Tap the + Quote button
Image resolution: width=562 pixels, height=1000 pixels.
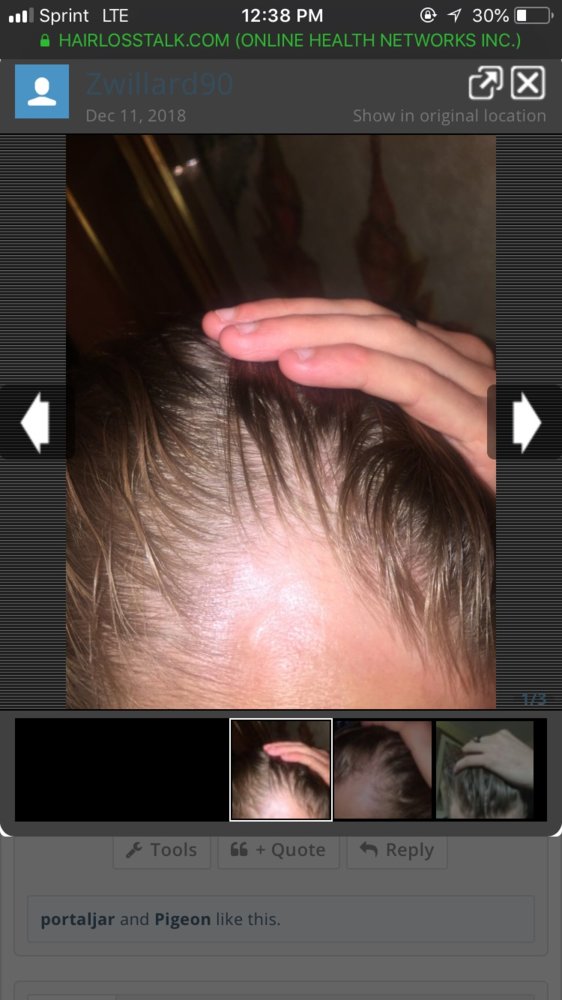pyautogui.click(x=278, y=850)
